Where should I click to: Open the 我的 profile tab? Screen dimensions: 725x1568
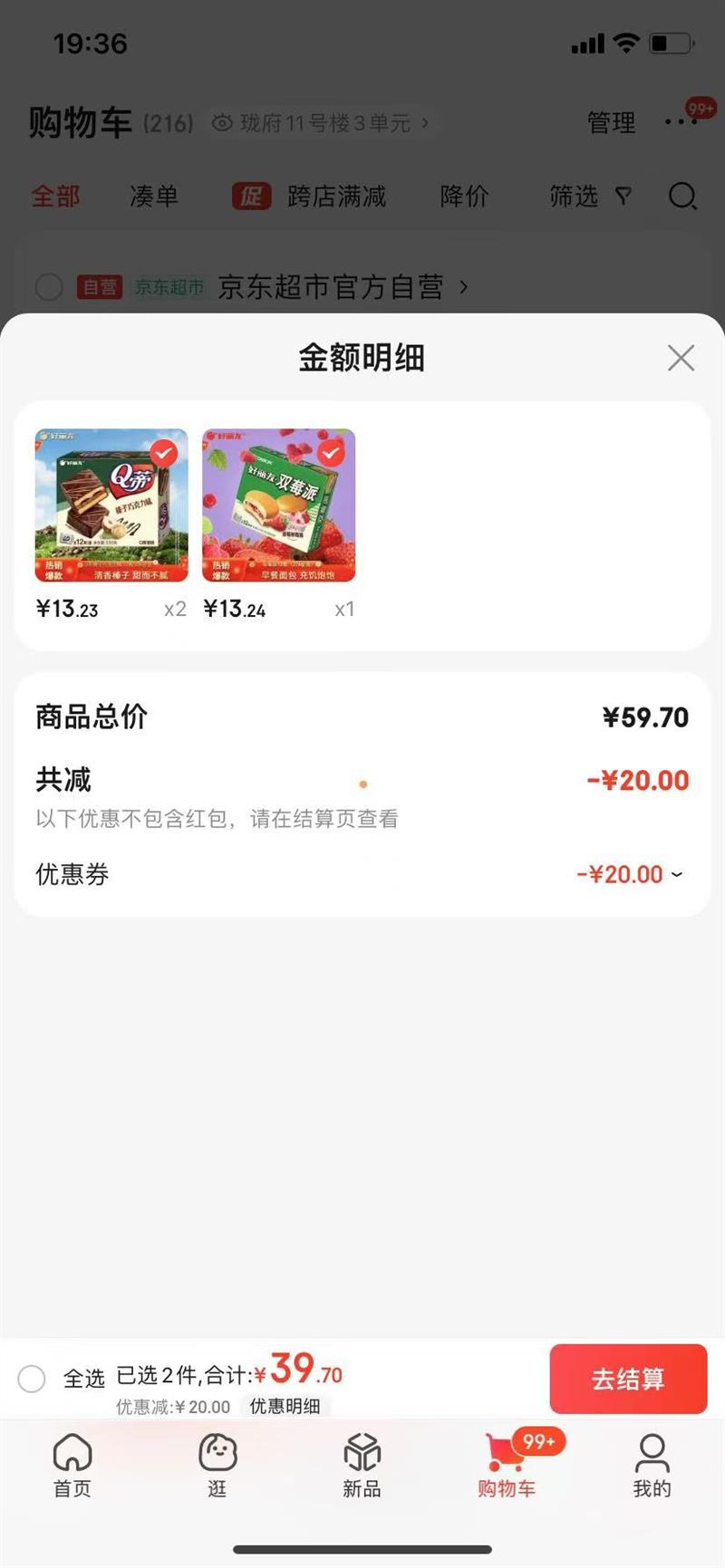click(652, 1464)
